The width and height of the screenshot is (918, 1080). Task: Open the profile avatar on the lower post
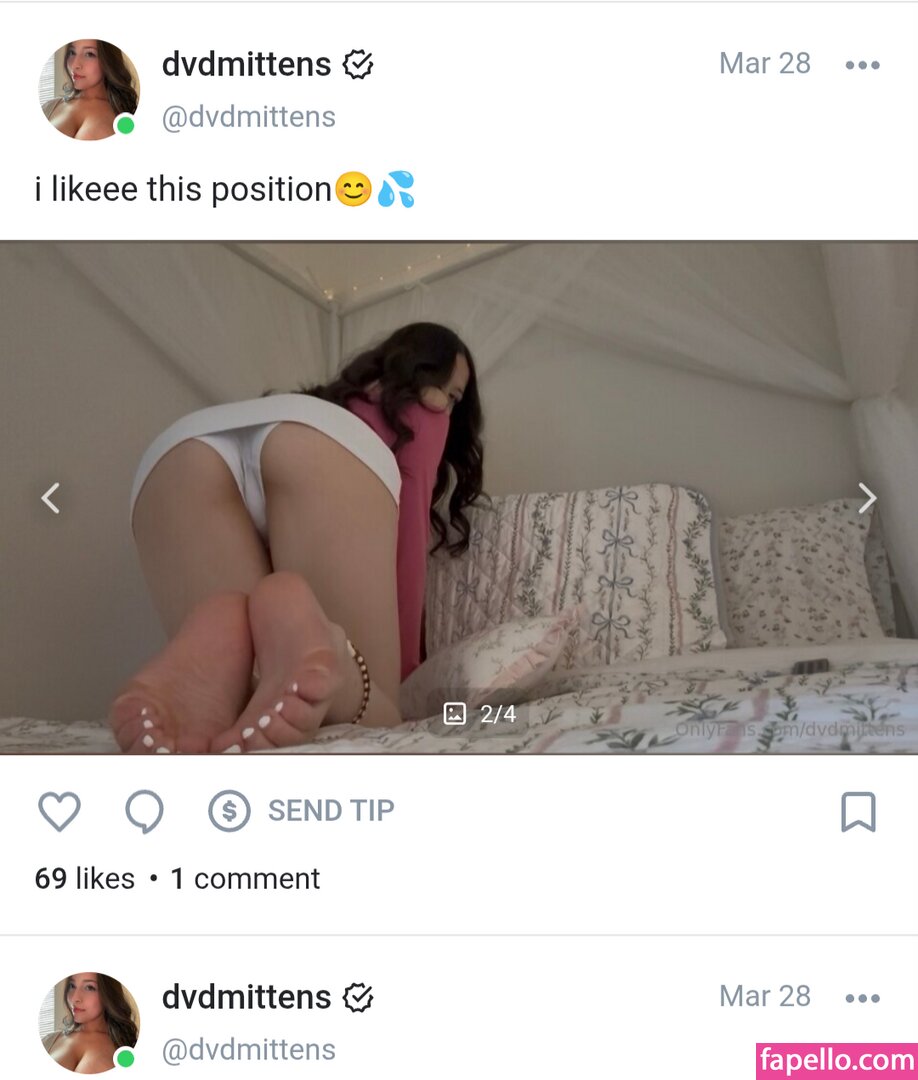(89, 1022)
